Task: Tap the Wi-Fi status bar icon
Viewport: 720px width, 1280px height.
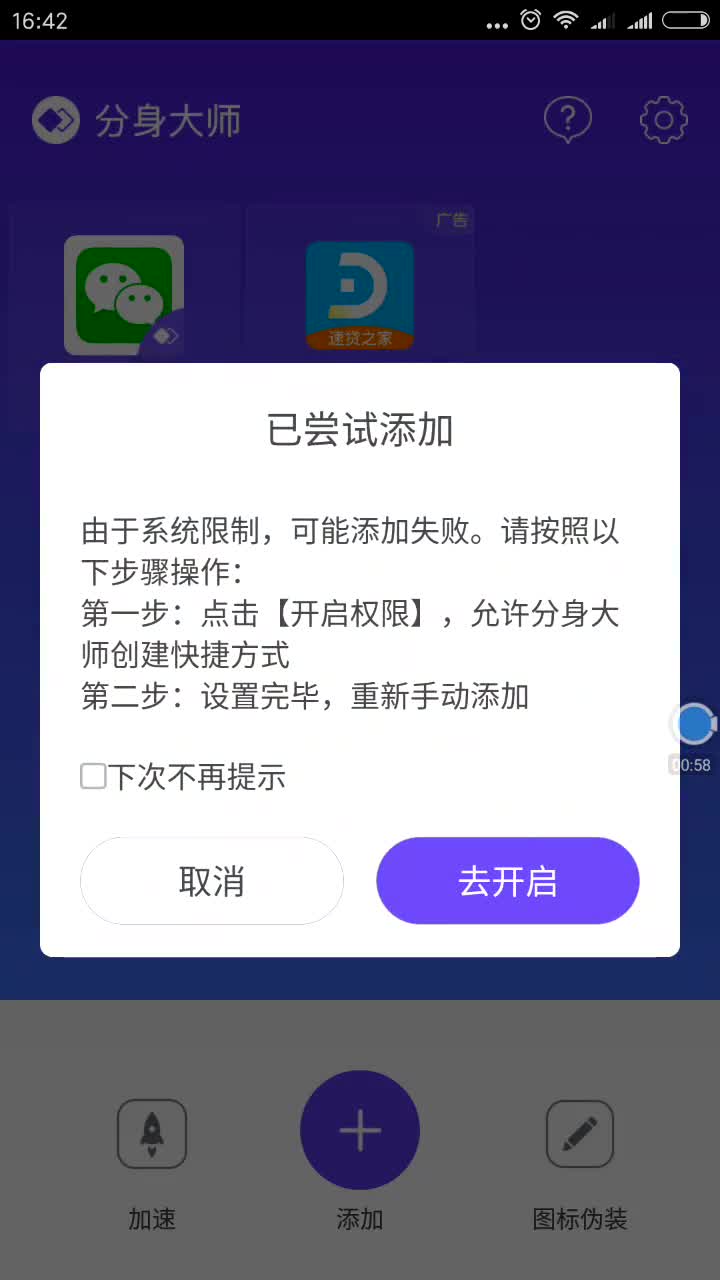Action: coord(566,19)
